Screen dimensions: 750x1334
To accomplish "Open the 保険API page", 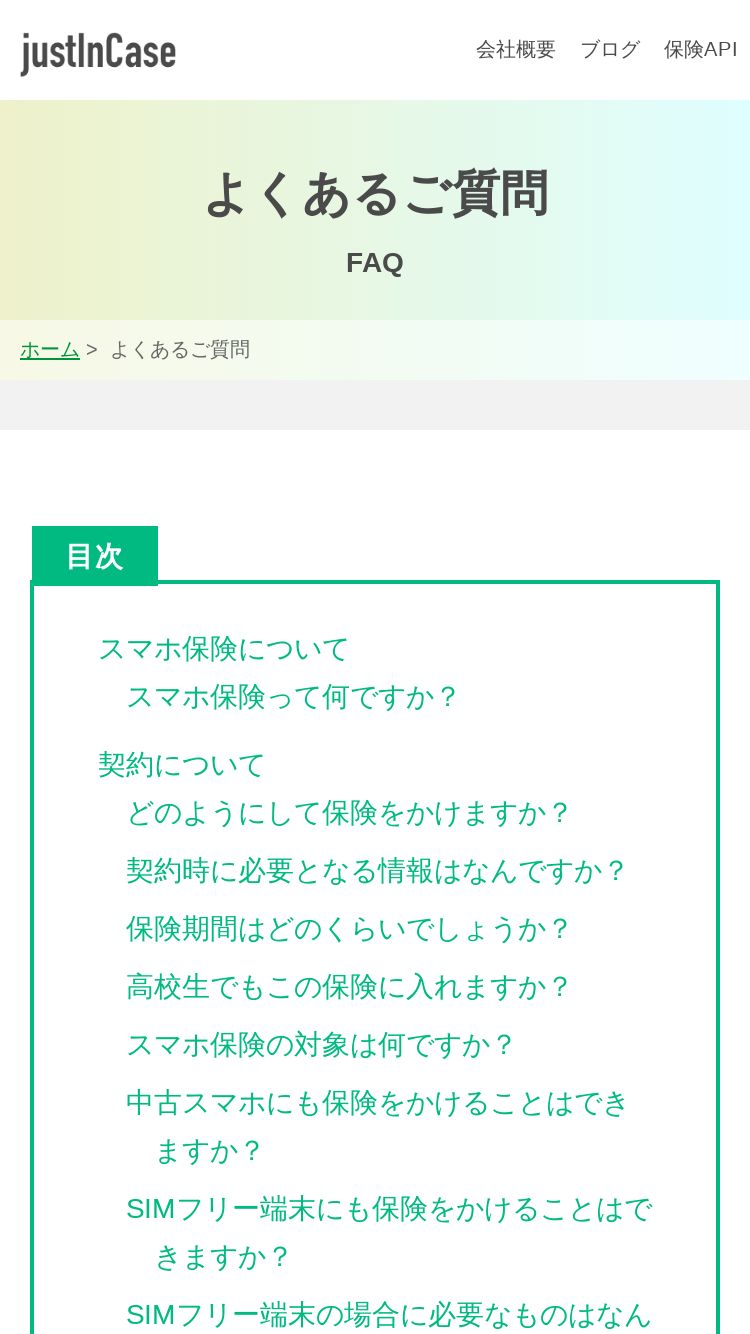I will point(700,49).
